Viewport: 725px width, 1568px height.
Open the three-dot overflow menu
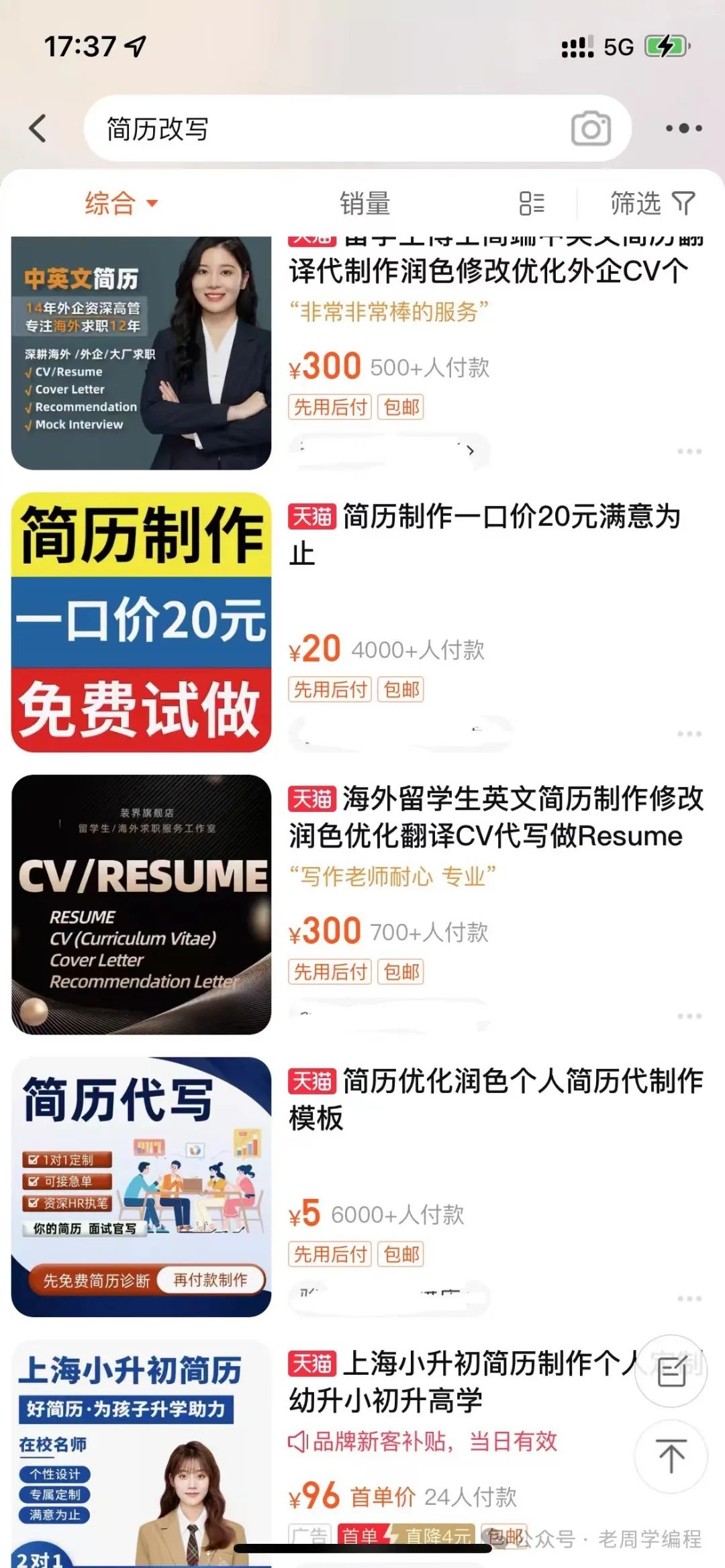tap(683, 128)
